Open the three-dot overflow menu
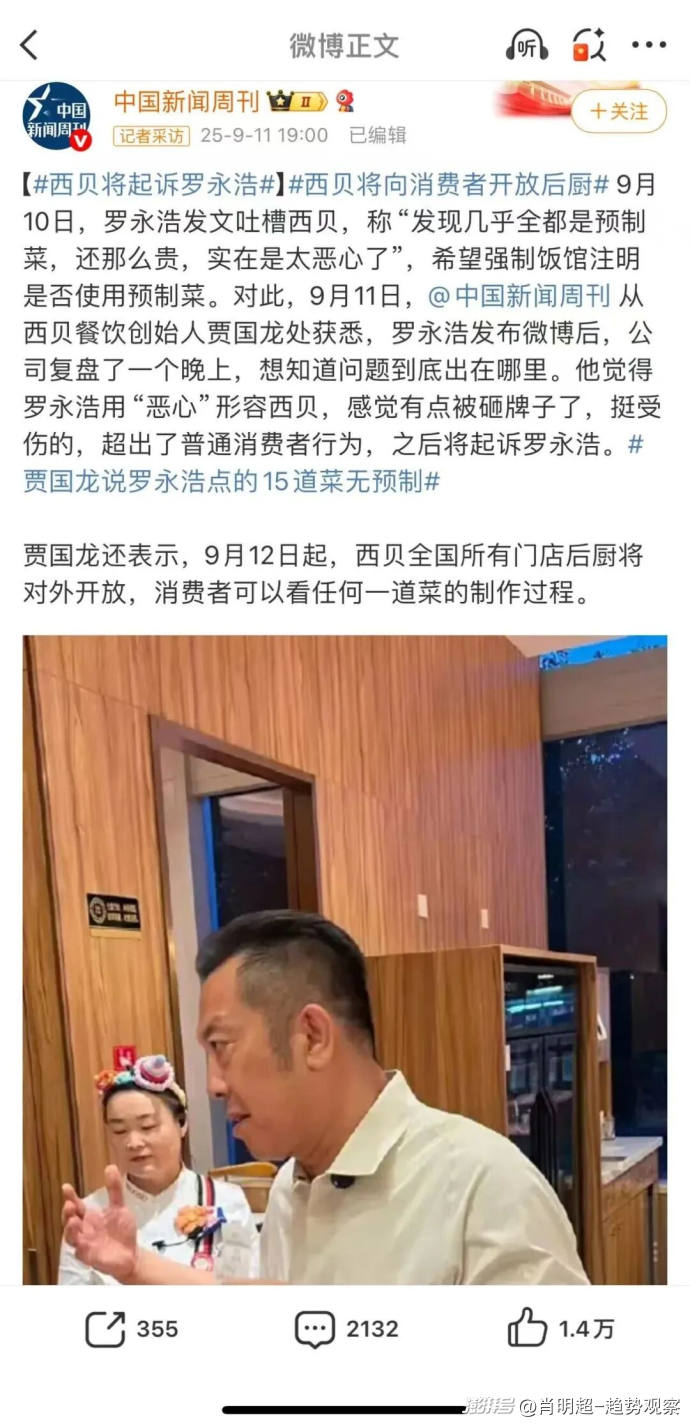690x1427 pixels. (x=649, y=45)
